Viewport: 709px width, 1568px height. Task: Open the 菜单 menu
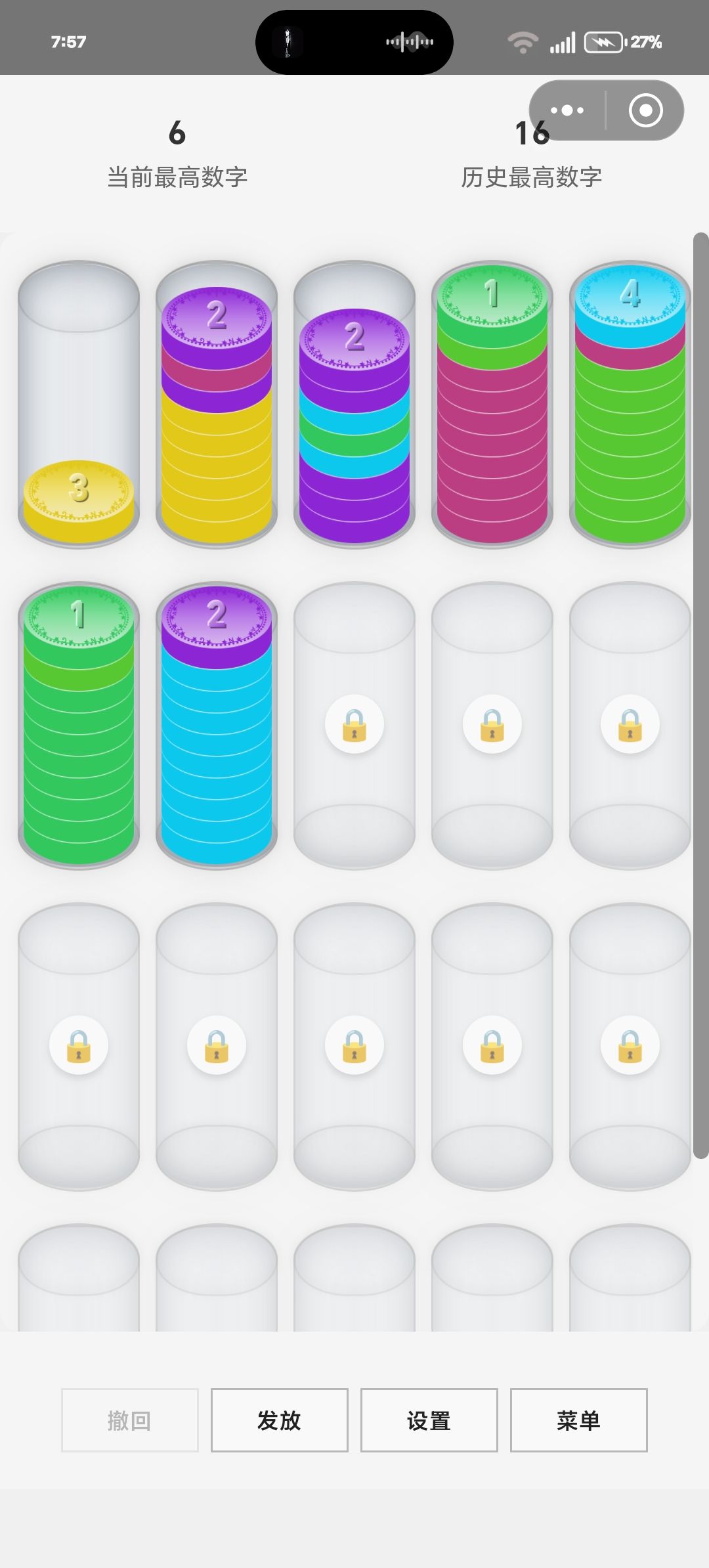[x=578, y=1420]
